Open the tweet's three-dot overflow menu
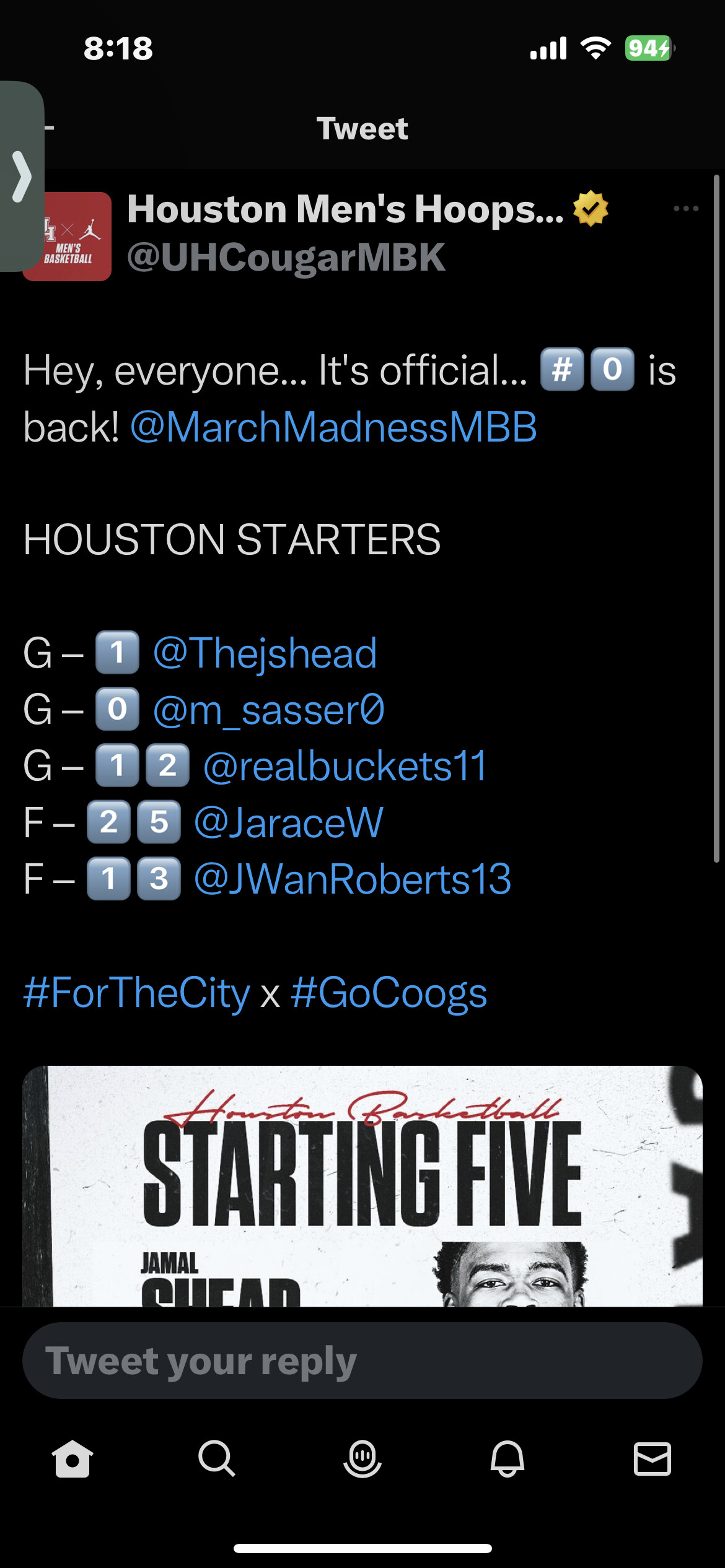The height and width of the screenshot is (1568, 725). pos(686,209)
